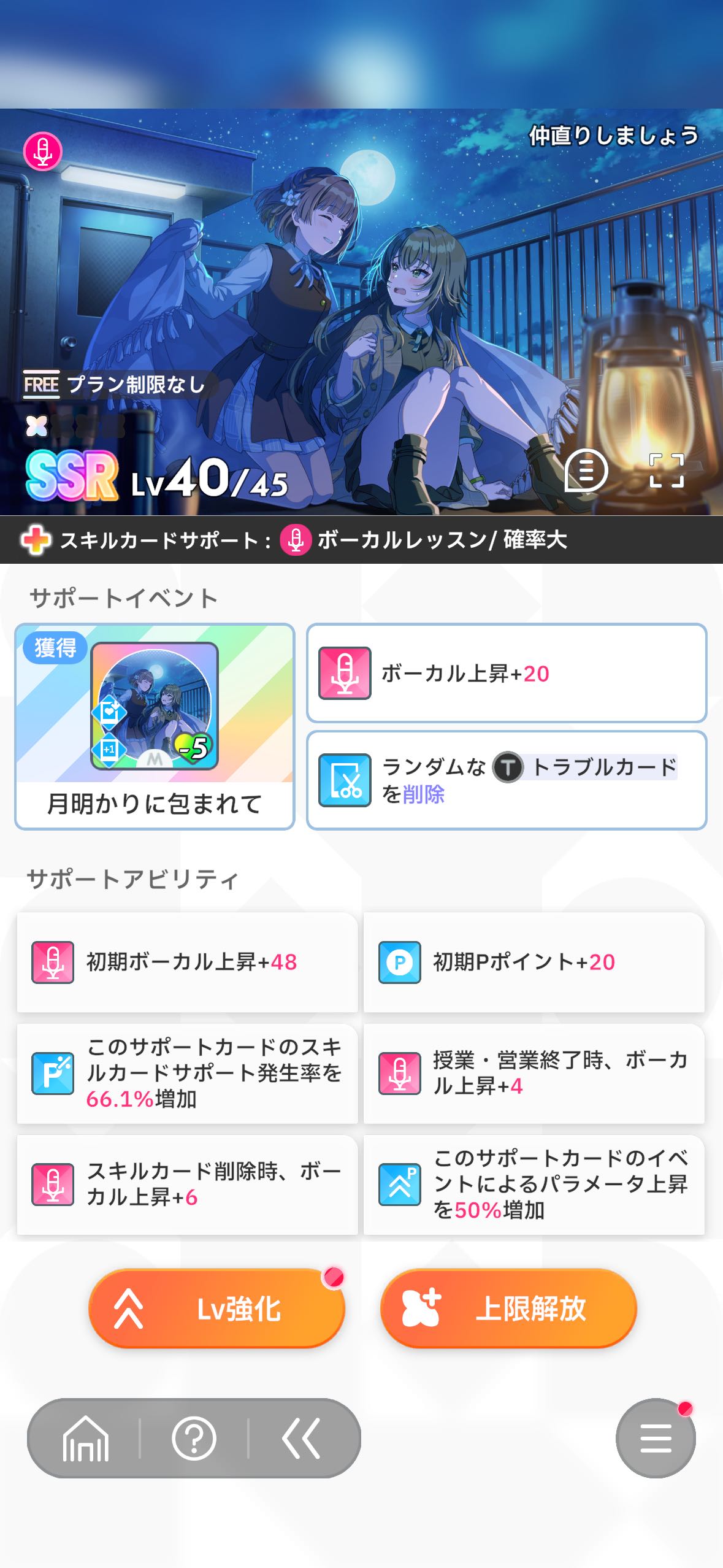This screenshot has width=723, height=1568.
Task: Tap the Lv強化 level-up button
Action: coord(216,1308)
